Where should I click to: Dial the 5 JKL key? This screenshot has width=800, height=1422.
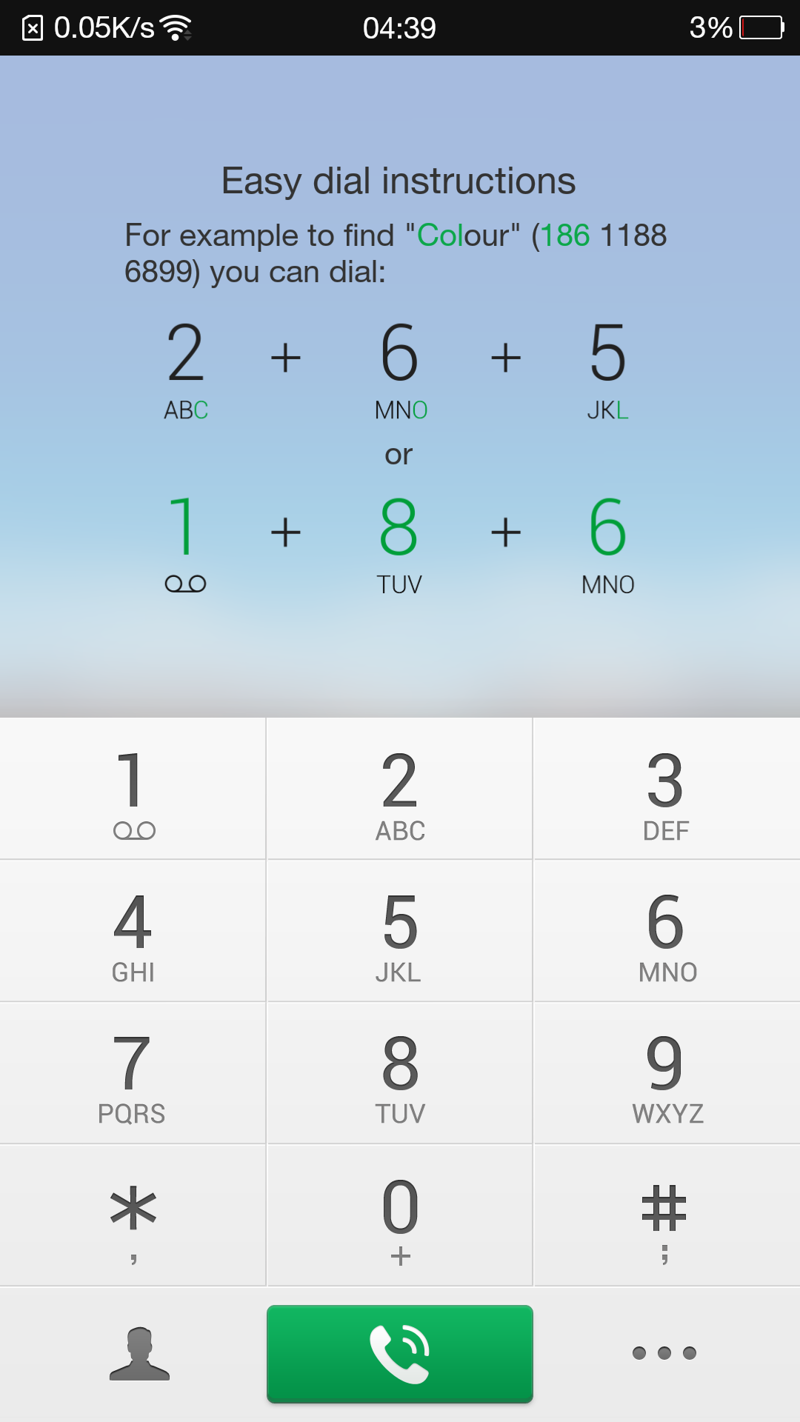[x=400, y=931]
